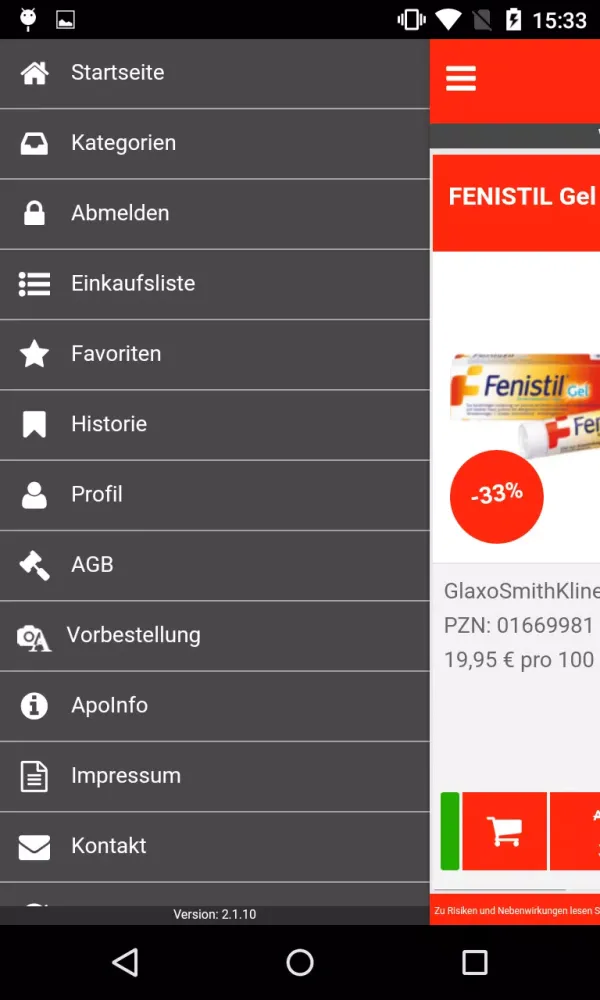The image size is (600, 1000).
Task: Go to the Android home screen
Action: coord(300,962)
